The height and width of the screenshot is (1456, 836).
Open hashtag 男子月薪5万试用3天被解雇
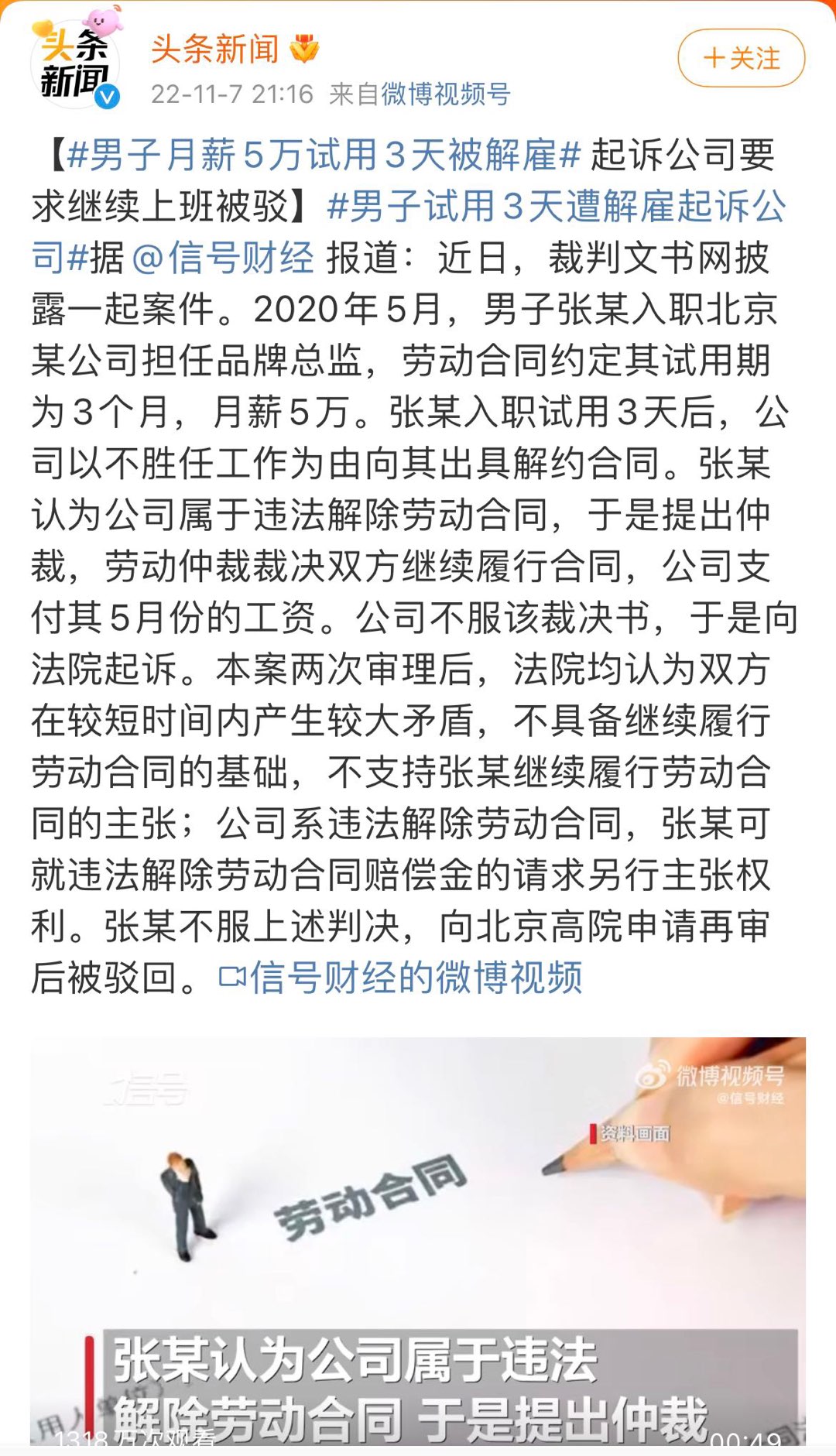point(323,155)
